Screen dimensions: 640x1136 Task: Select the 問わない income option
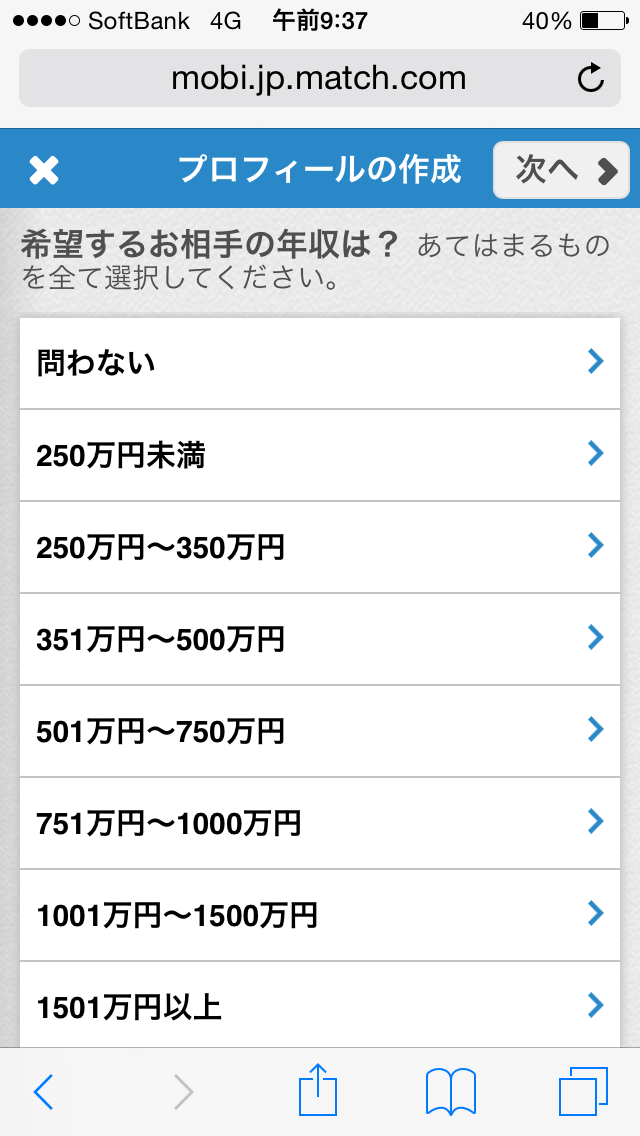pos(320,363)
